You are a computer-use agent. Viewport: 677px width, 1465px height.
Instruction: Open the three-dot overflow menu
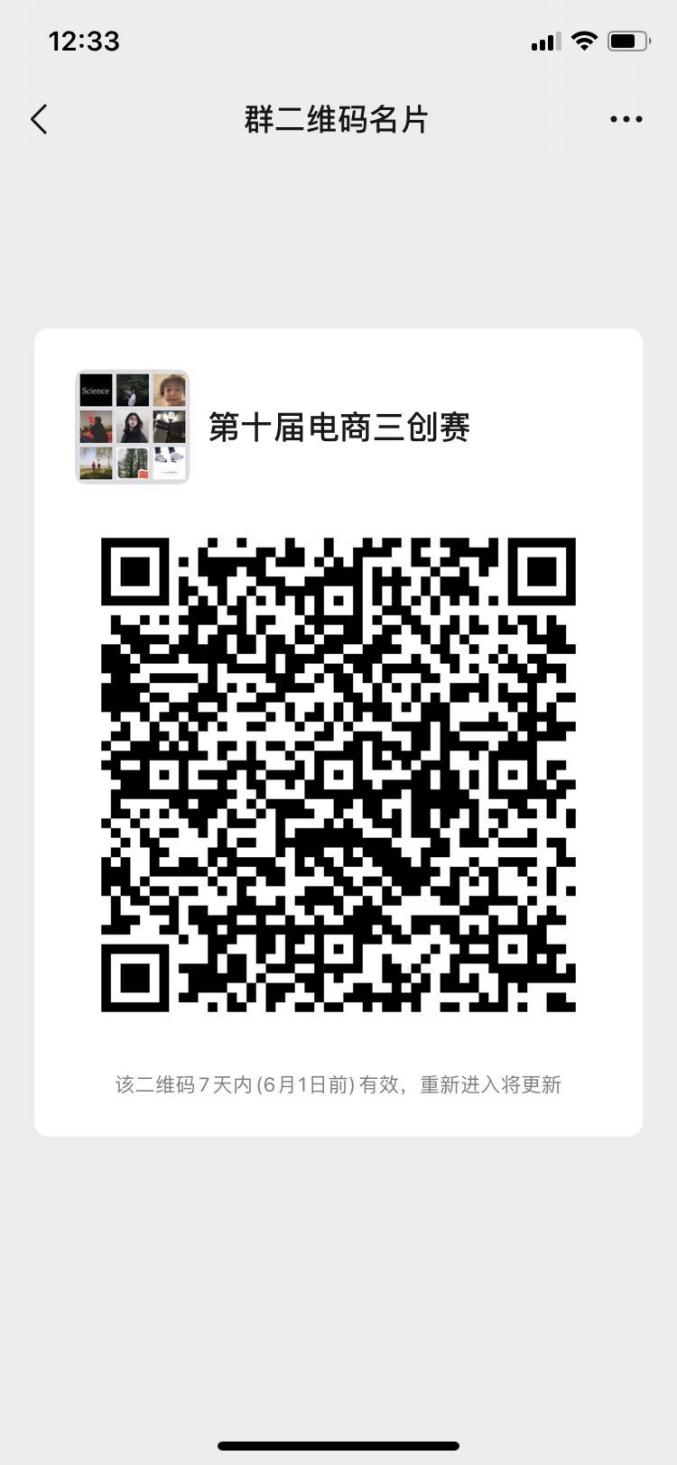626,119
